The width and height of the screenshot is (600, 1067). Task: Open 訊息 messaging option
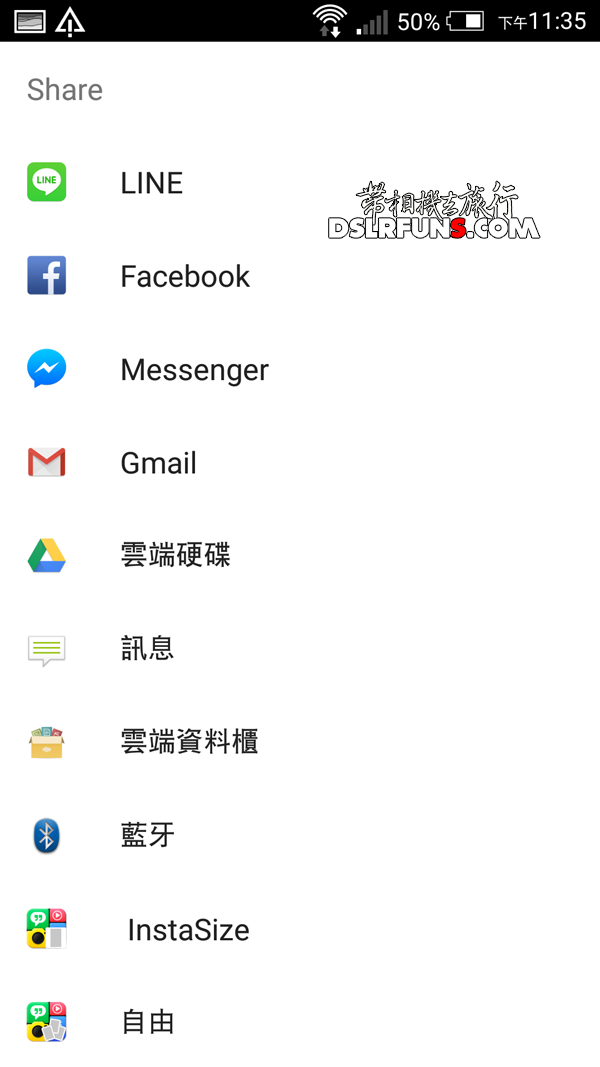click(x=147, y=649)
